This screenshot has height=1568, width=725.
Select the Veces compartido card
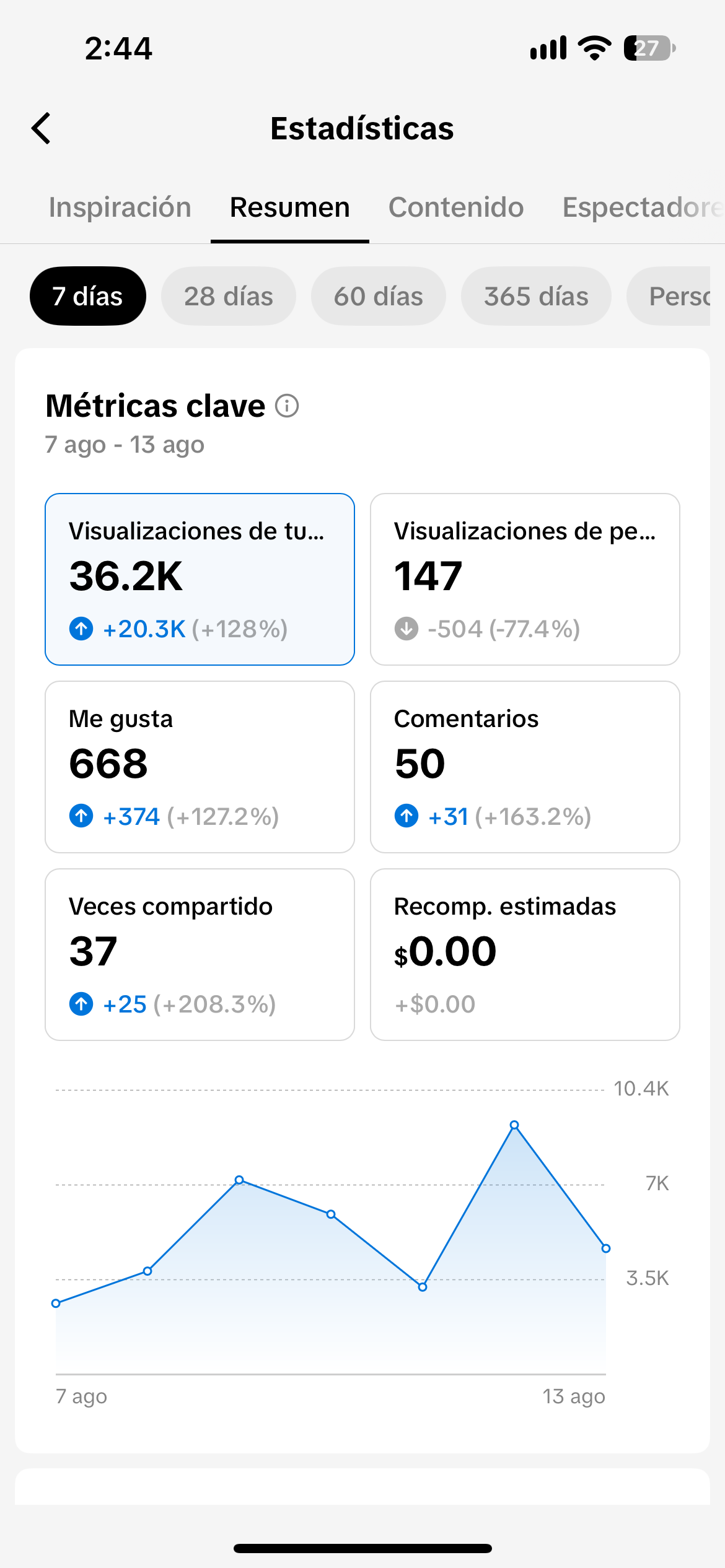(200, 955)
